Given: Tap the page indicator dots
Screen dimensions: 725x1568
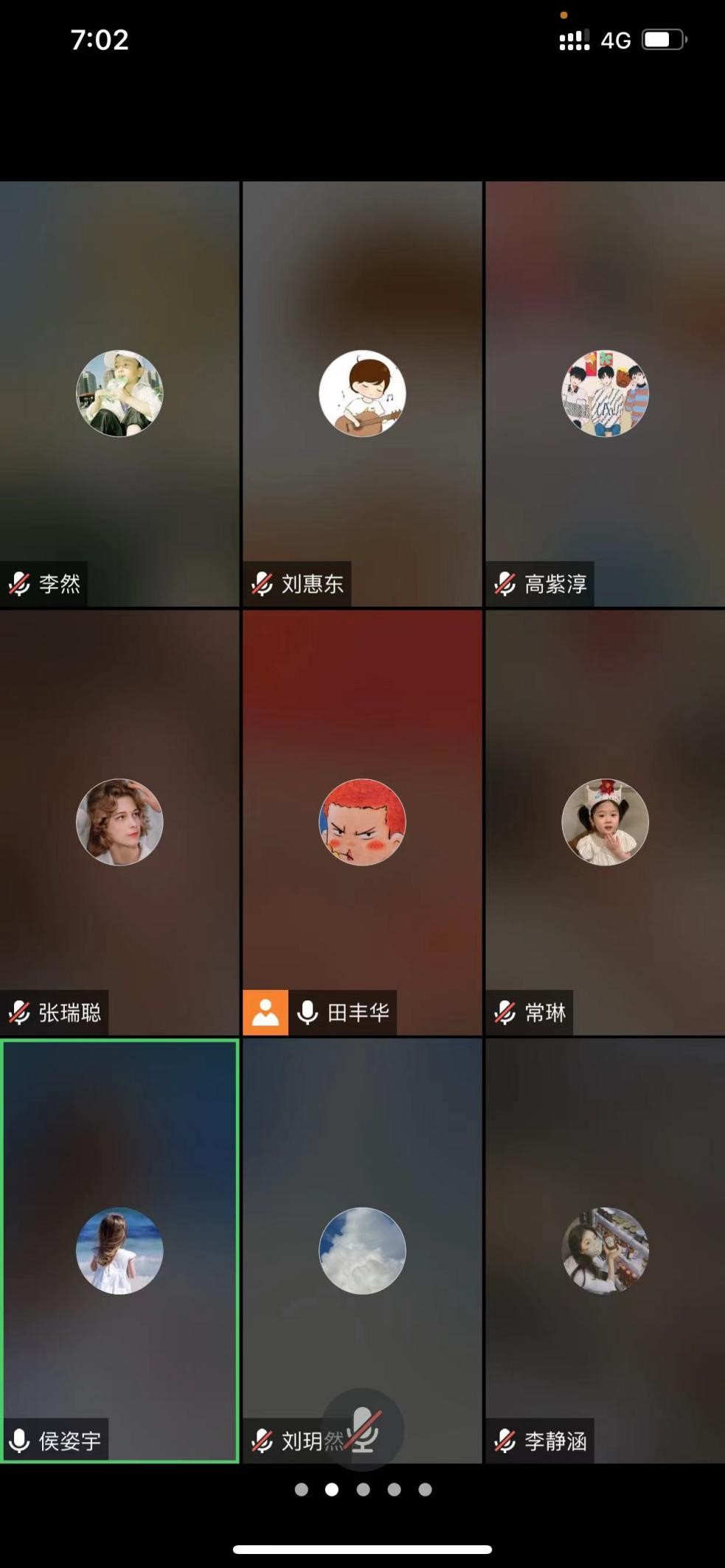Looking at the screenshot, I should click(363, 1489).
